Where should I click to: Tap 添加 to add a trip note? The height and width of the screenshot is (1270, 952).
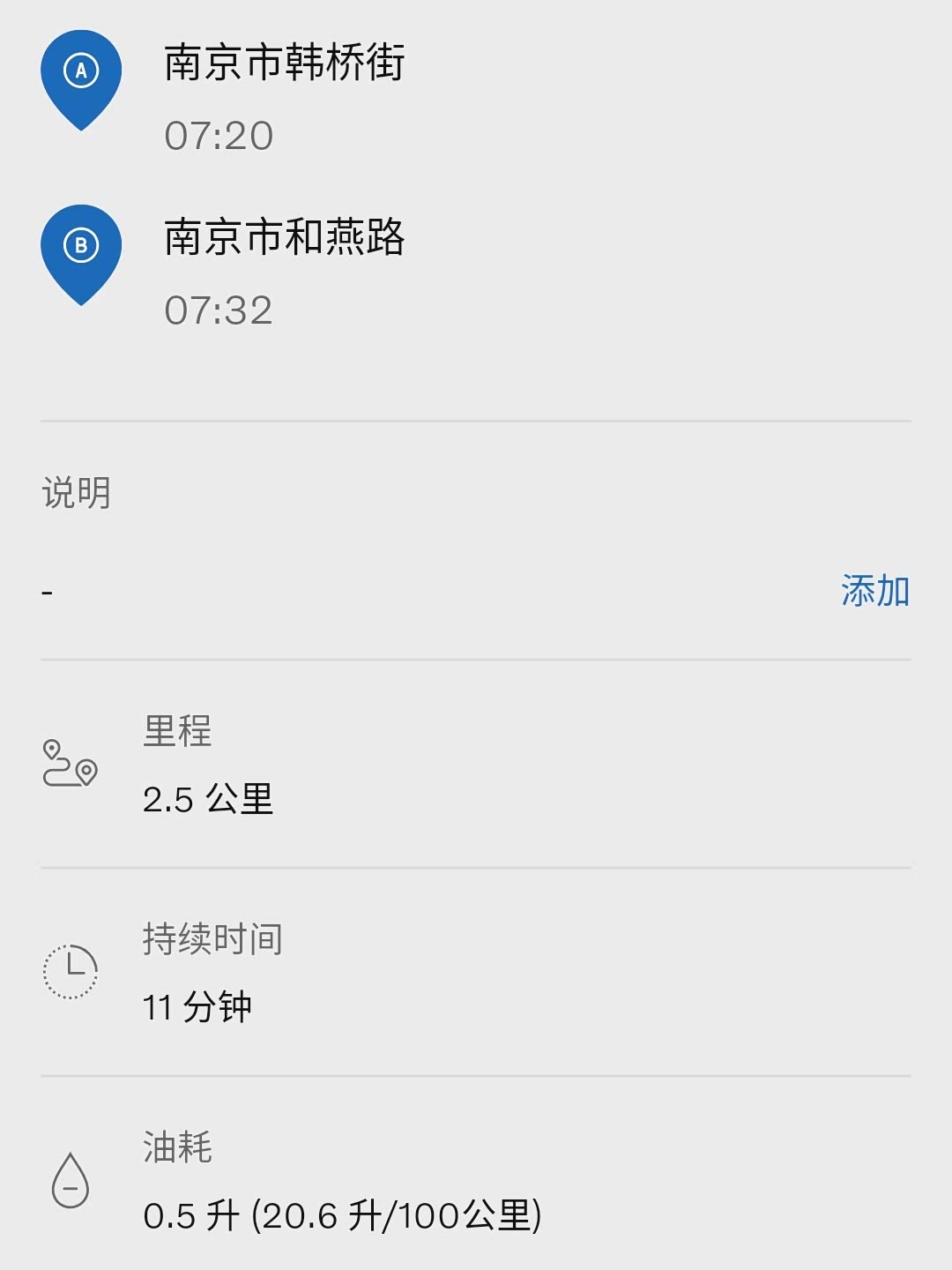pos(874,591)
